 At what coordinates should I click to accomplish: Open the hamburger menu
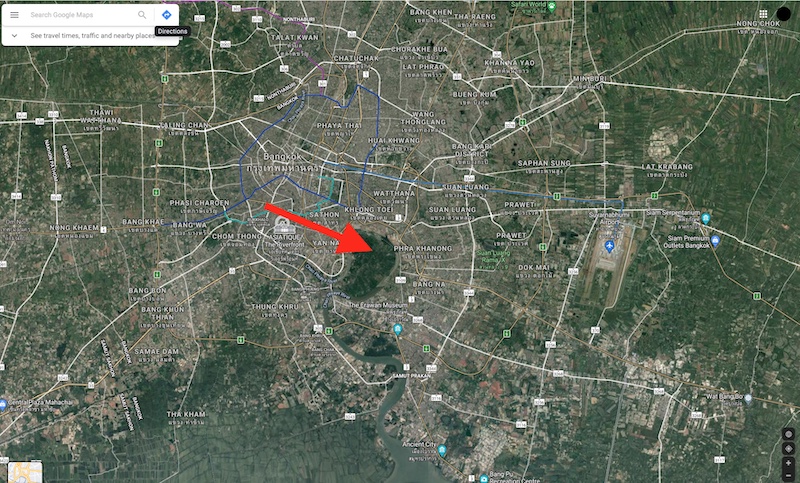(x=14, y=15)
